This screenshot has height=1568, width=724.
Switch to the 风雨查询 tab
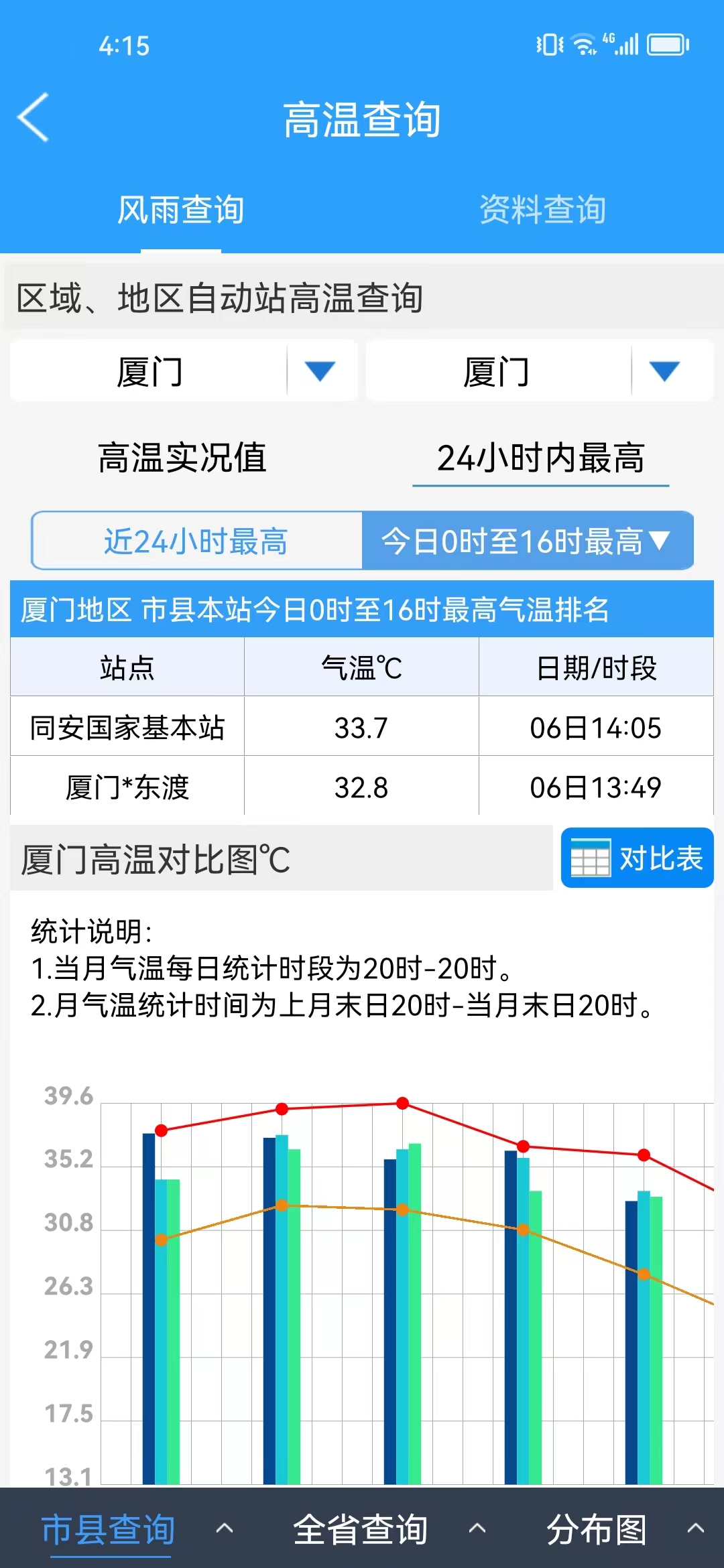(x=181, y=210)
